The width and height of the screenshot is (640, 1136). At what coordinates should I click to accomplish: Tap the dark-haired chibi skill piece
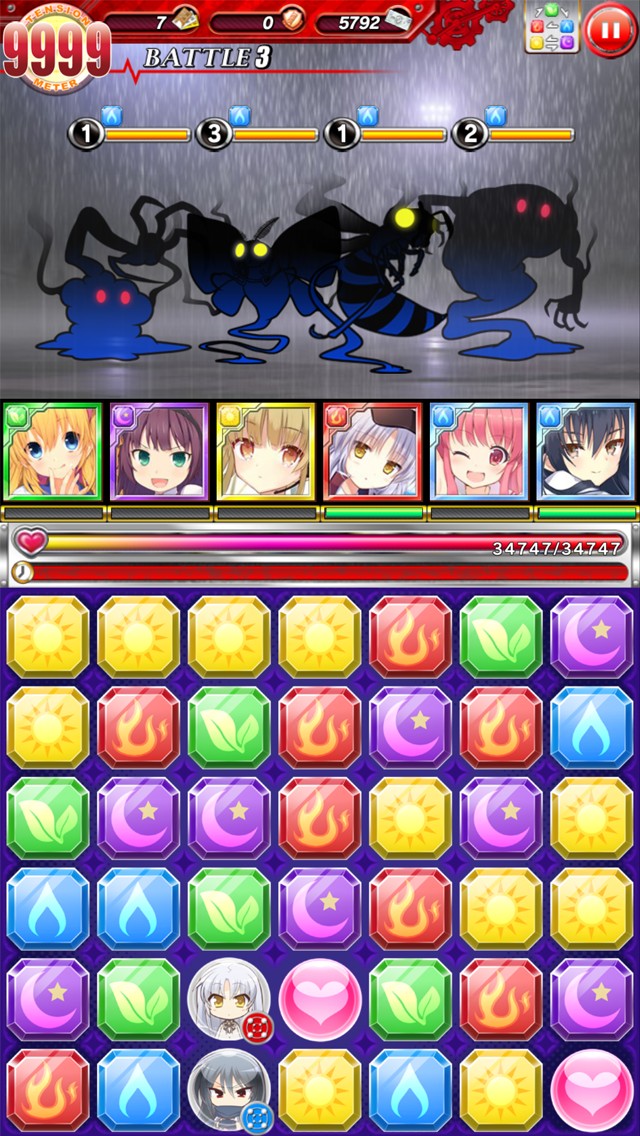click(x=228, y=1088)
